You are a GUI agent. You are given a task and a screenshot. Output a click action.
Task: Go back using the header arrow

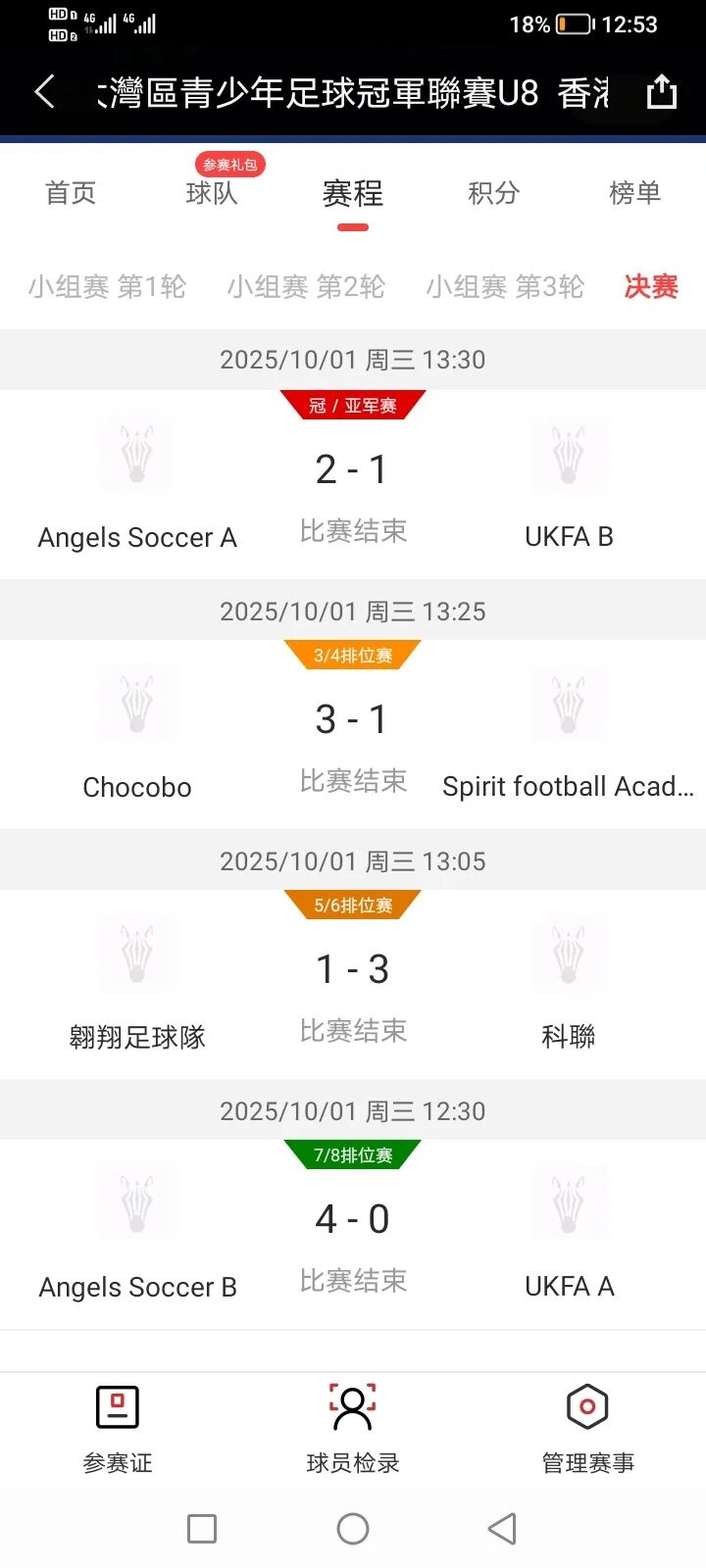pos(44,92)
